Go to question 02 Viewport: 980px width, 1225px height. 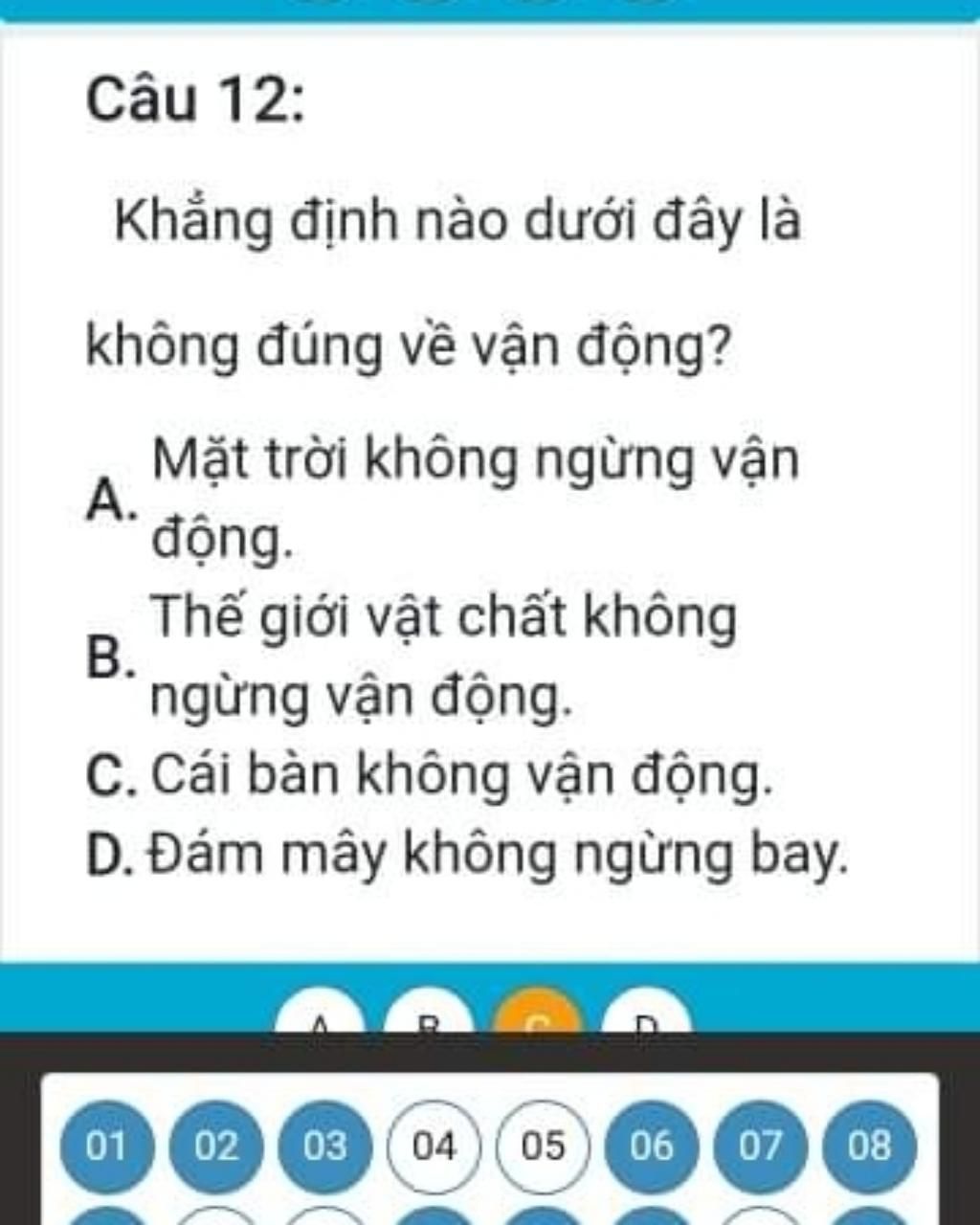[215, 1146]
